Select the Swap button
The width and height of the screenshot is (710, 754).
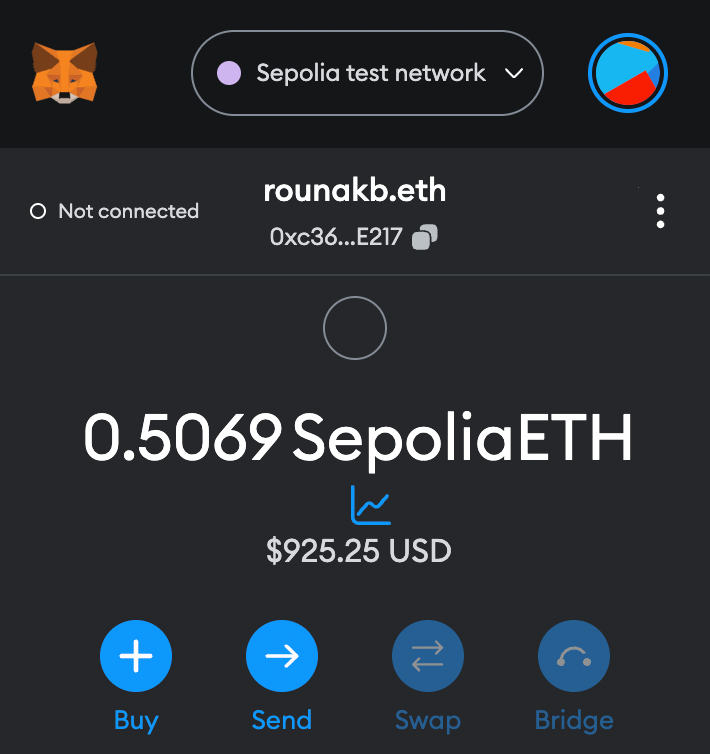427,657
